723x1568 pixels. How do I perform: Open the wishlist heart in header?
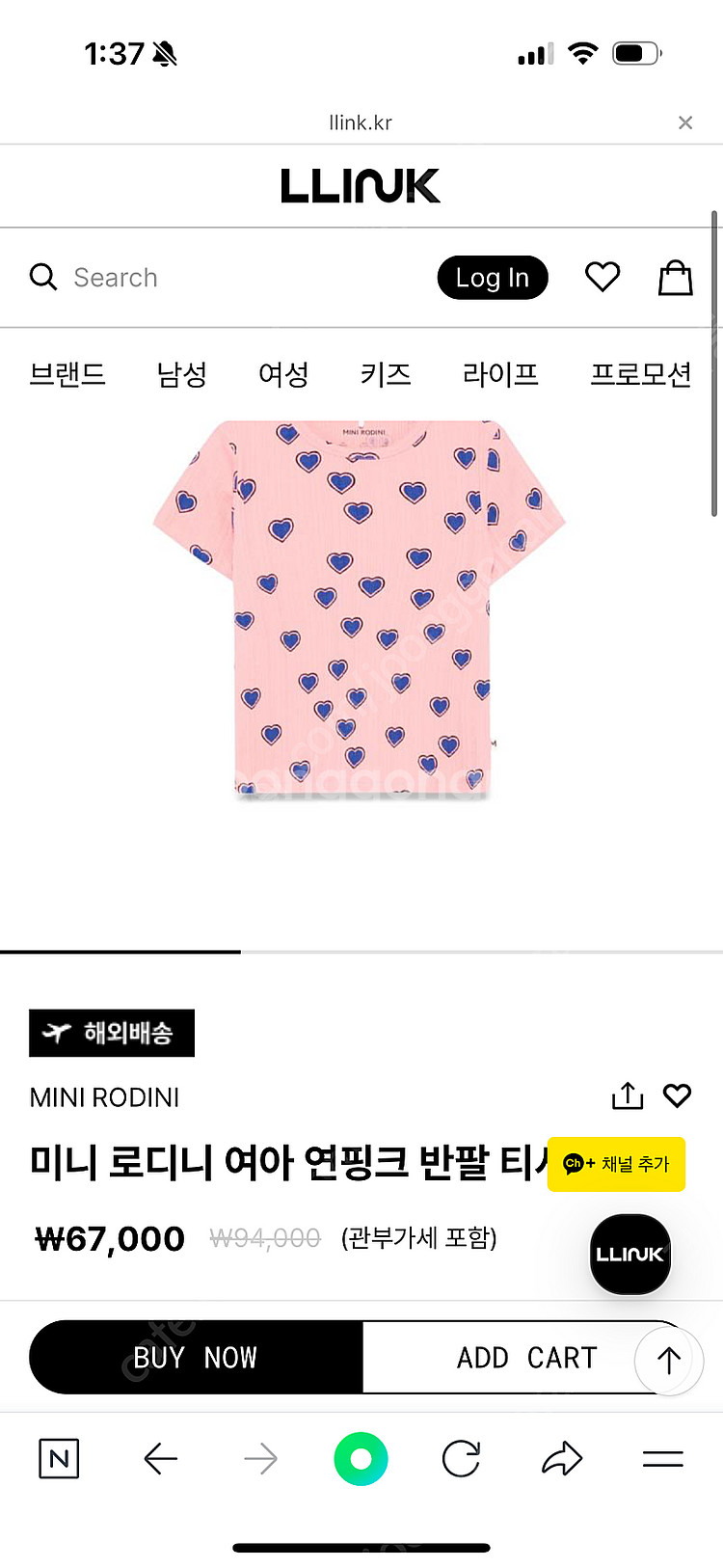[x=602, y=278]
